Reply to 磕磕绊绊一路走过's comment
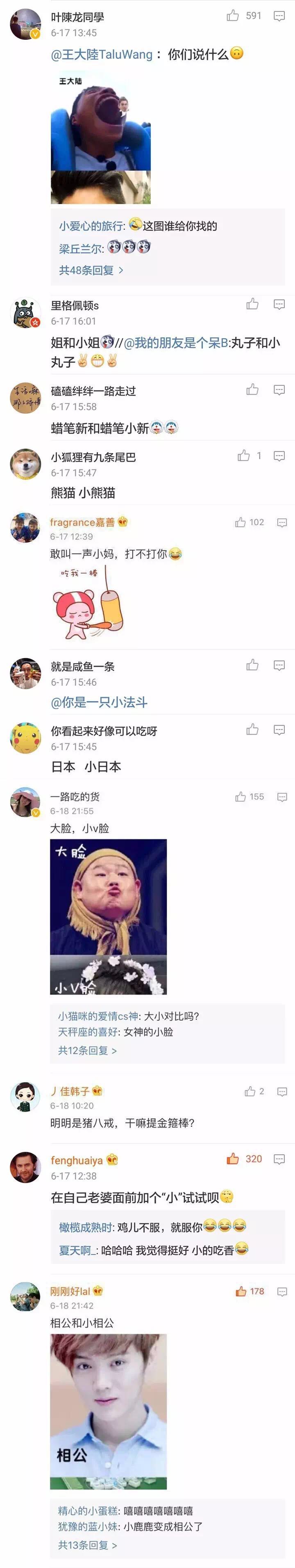 pyautogui.click(x=279, y=389)
